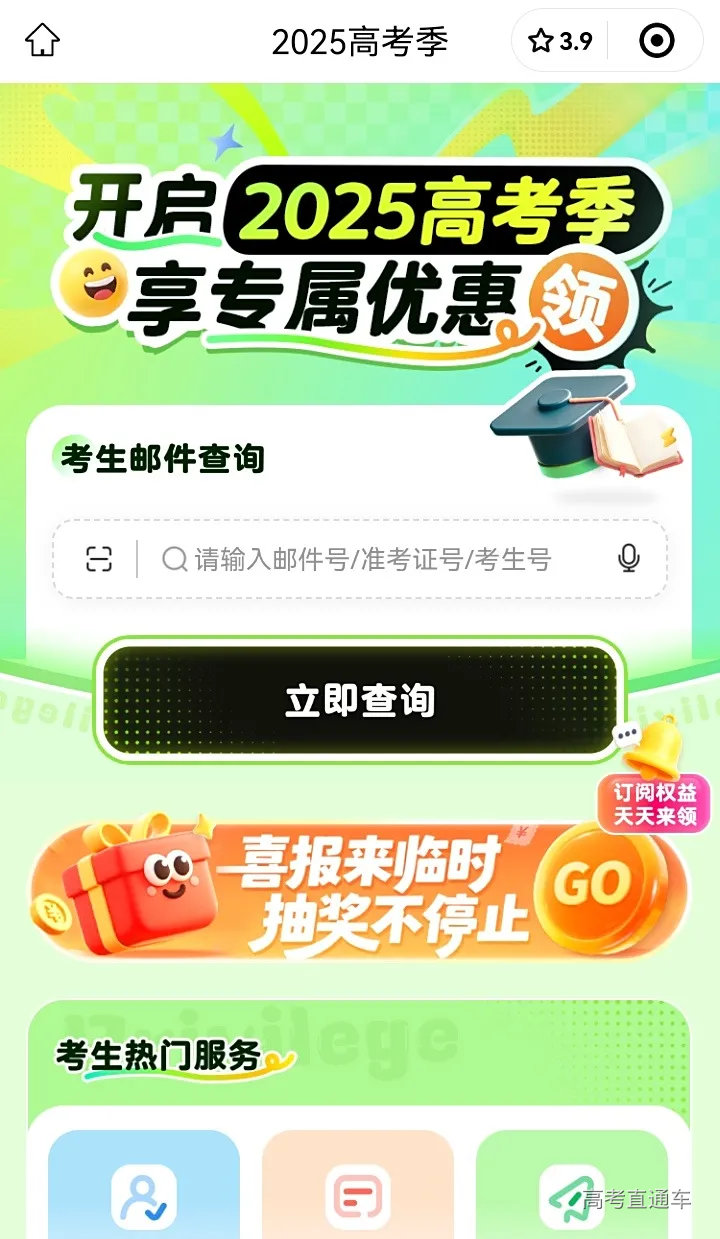The image size is (720, 1239).
Task: Start voice input with the microphone icon
Action: tap(628, 559)
